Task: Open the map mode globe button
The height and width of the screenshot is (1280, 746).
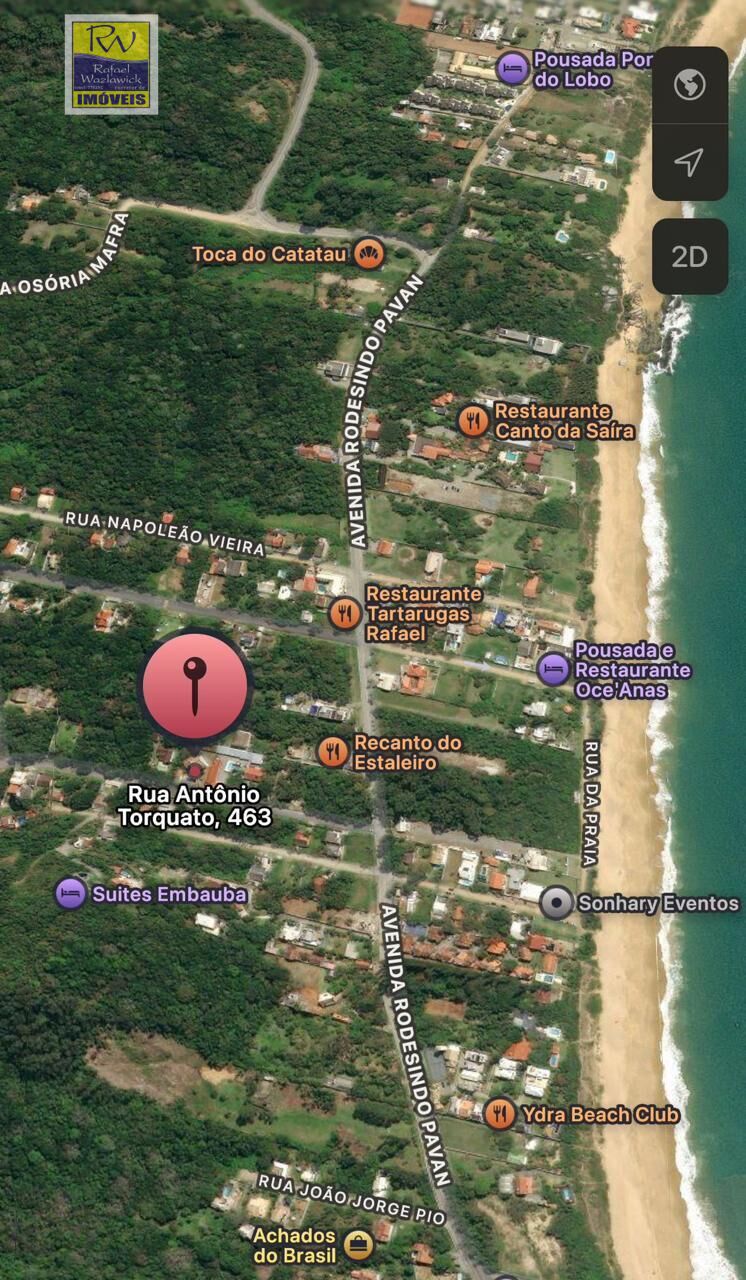Action: 689,85
